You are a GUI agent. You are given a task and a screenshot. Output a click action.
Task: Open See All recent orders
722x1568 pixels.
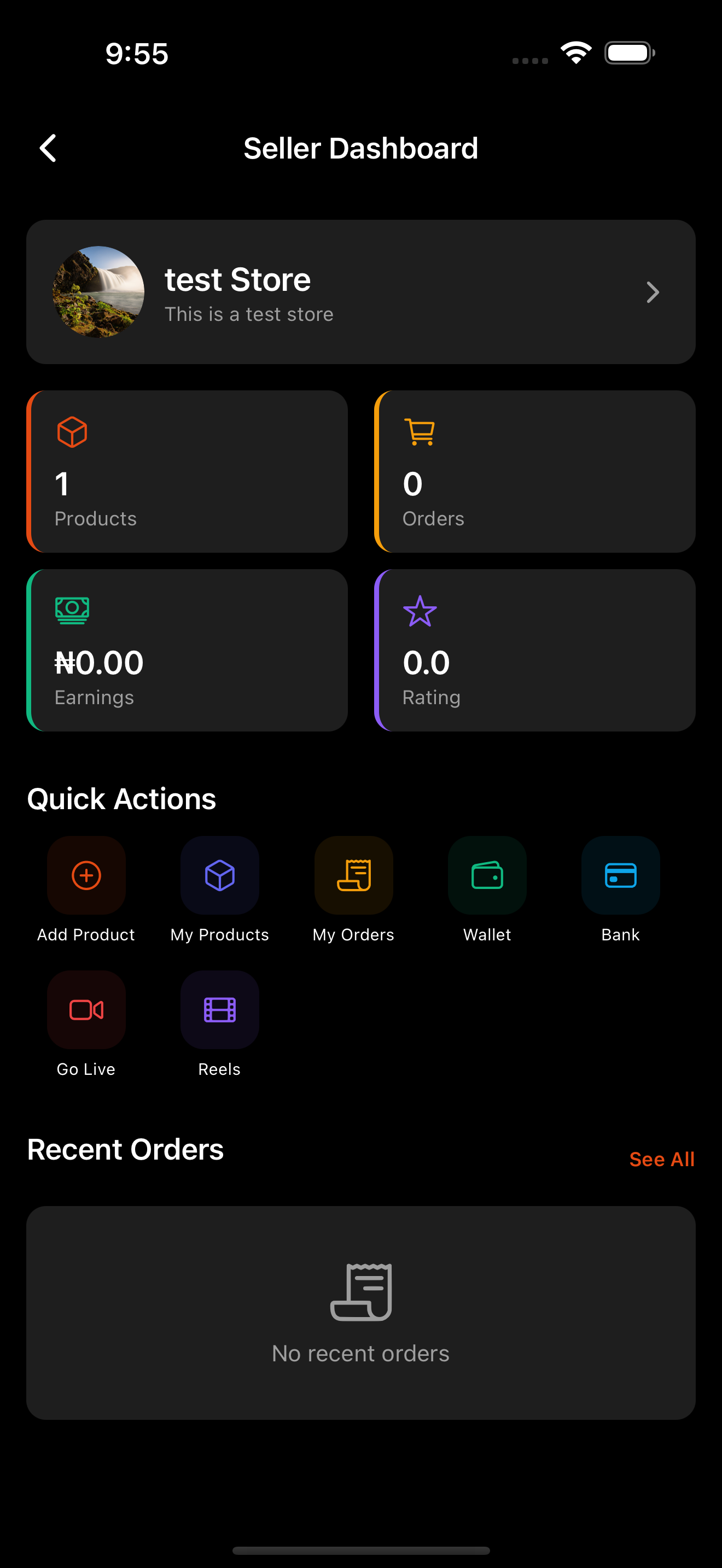pos(662,1160)
